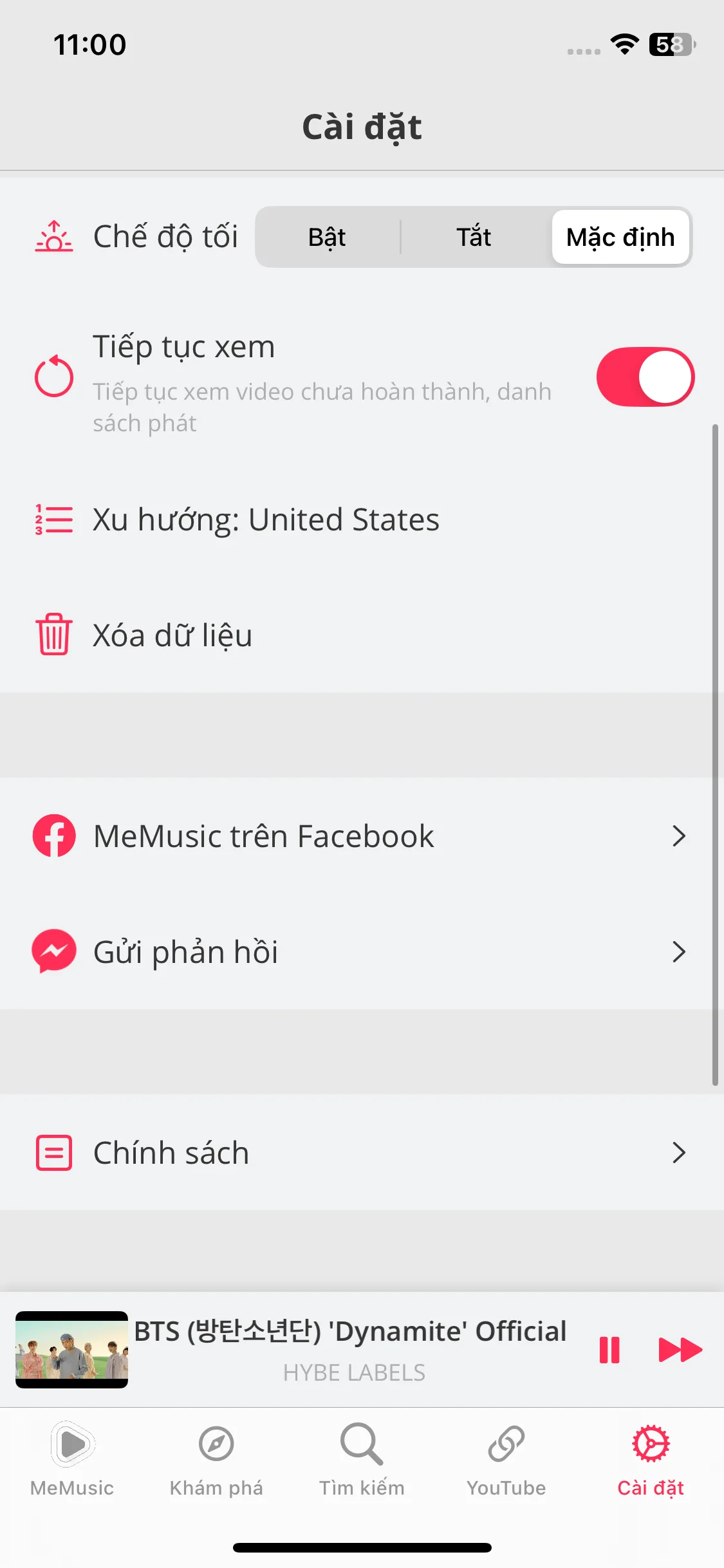Image resolution: width=724 pixels, height=1568 pixels.
Task: Select the Cài đặt settings tab
Action: tap(651, 1460)
